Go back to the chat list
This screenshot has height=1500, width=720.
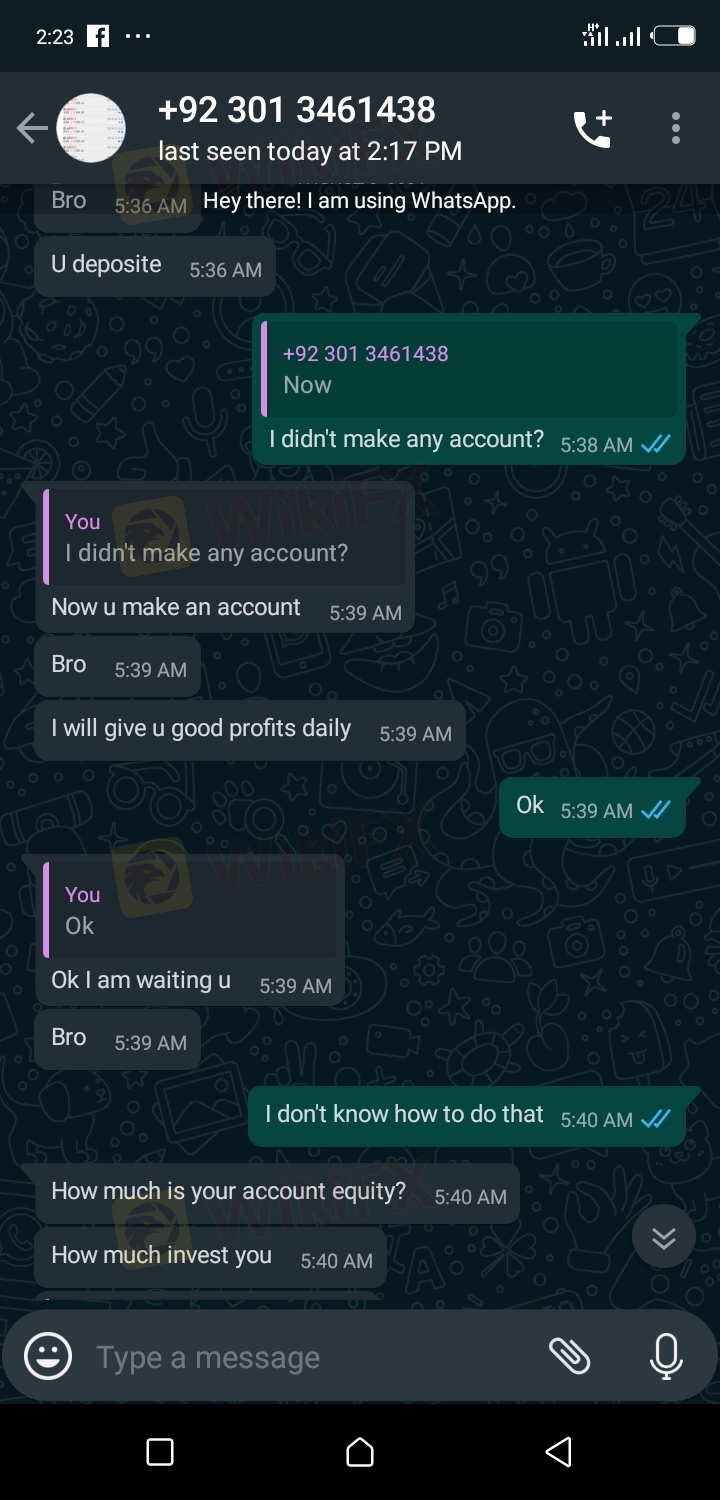coord(32,128)
